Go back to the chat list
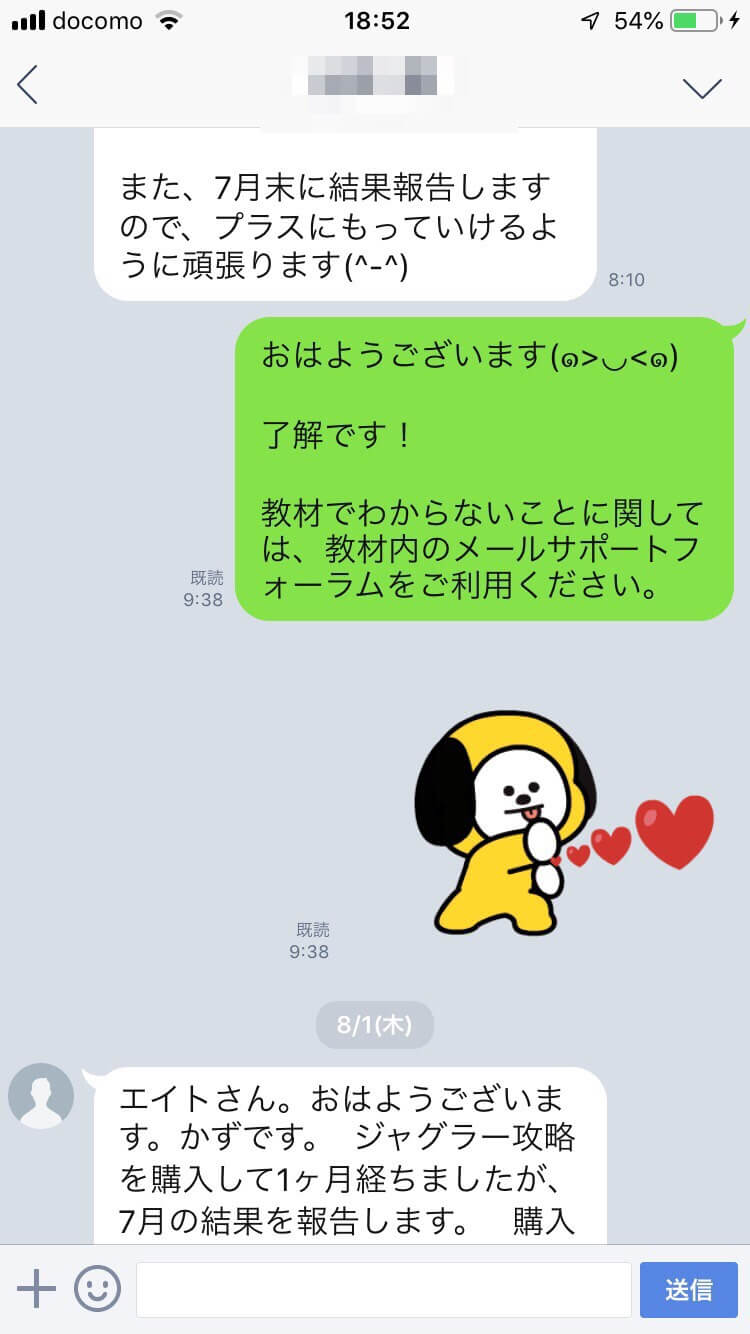Viewport: 750px width, 1334px height. point(28,85)
